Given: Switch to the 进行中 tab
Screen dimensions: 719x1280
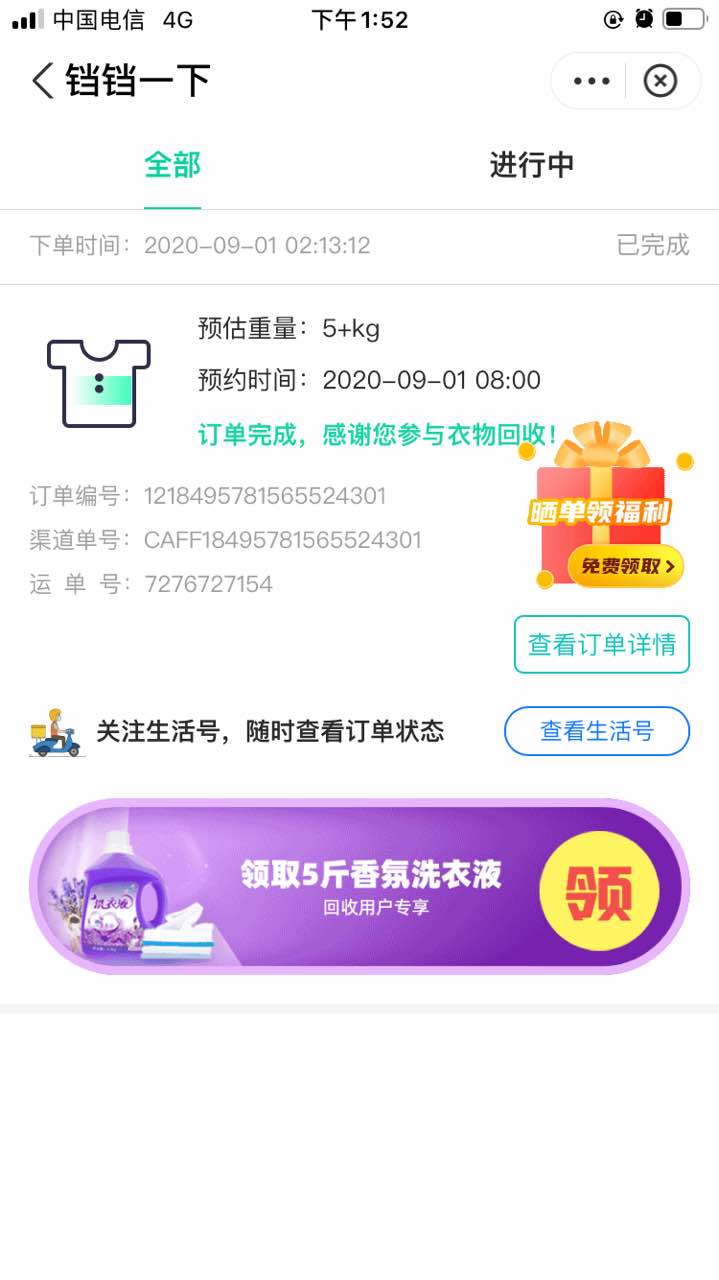Looking at the screenshot, I should pos(531,166).
